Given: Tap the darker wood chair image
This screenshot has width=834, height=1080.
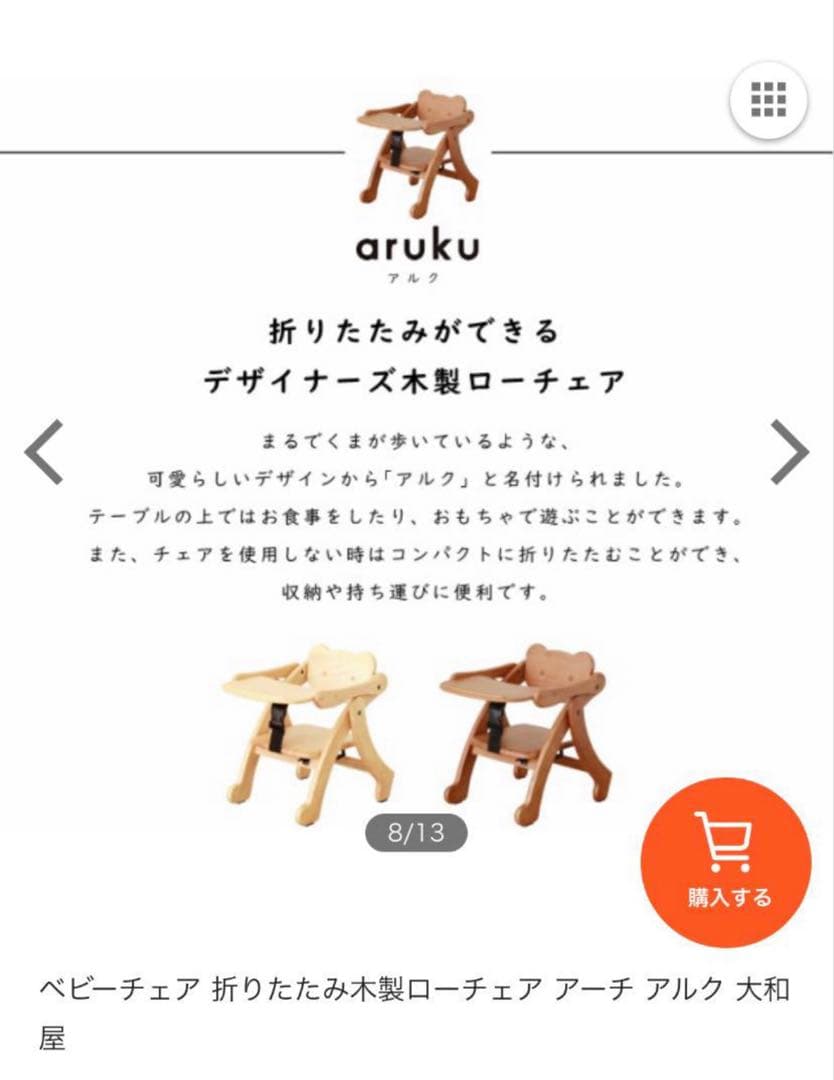Looking at the screenshot, I should point(525,725).
